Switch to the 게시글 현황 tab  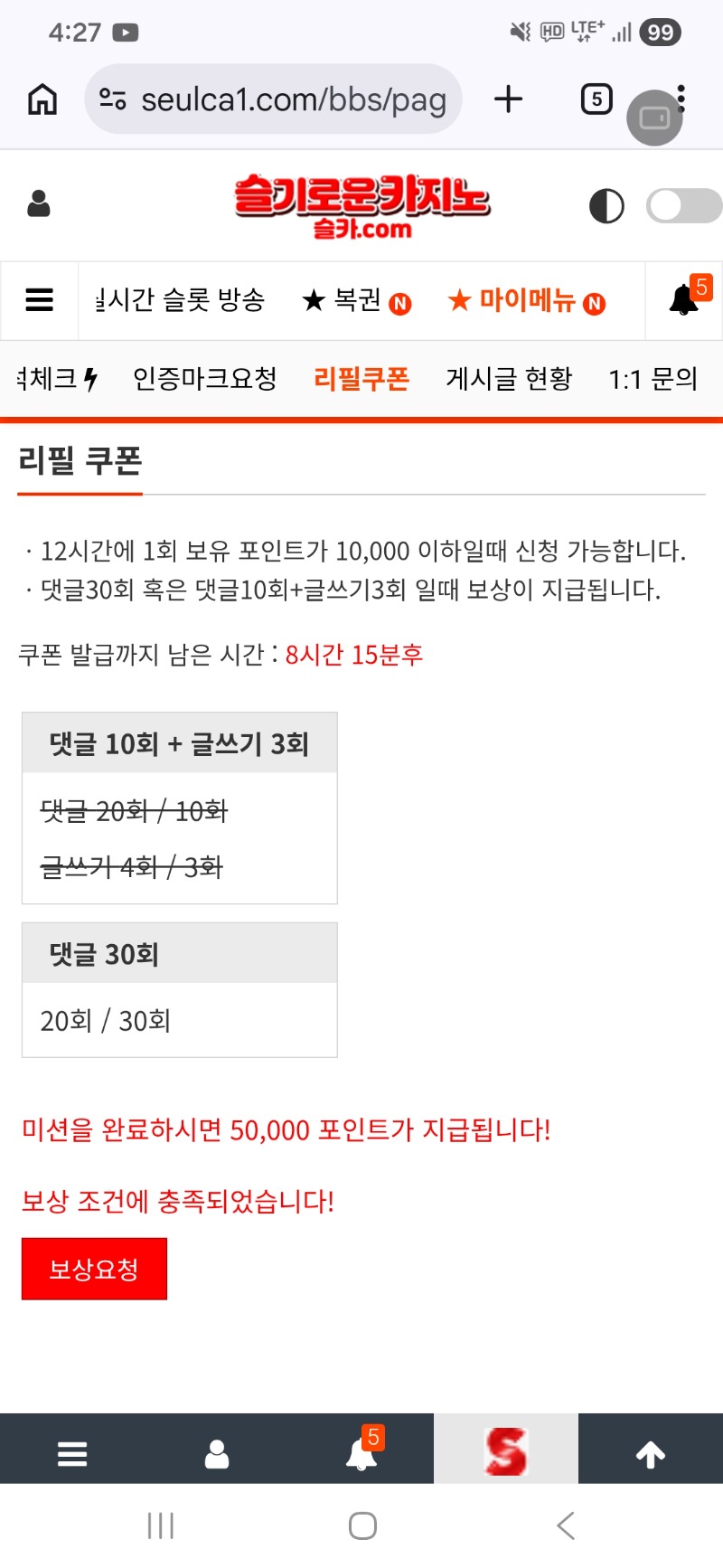509,379
